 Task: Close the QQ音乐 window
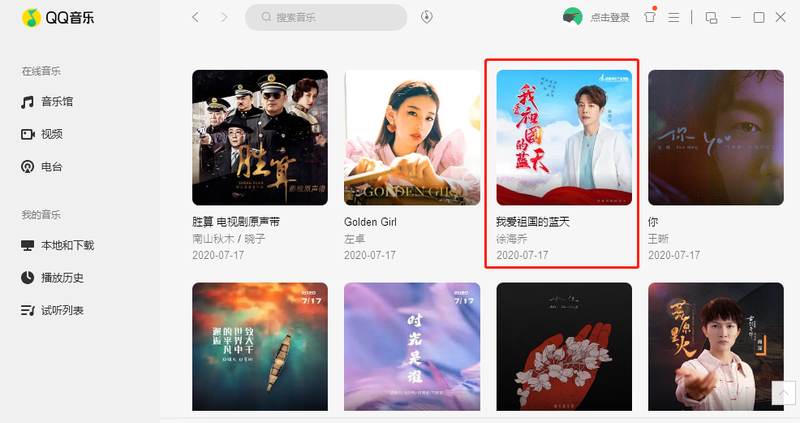[x=781, y=17]
